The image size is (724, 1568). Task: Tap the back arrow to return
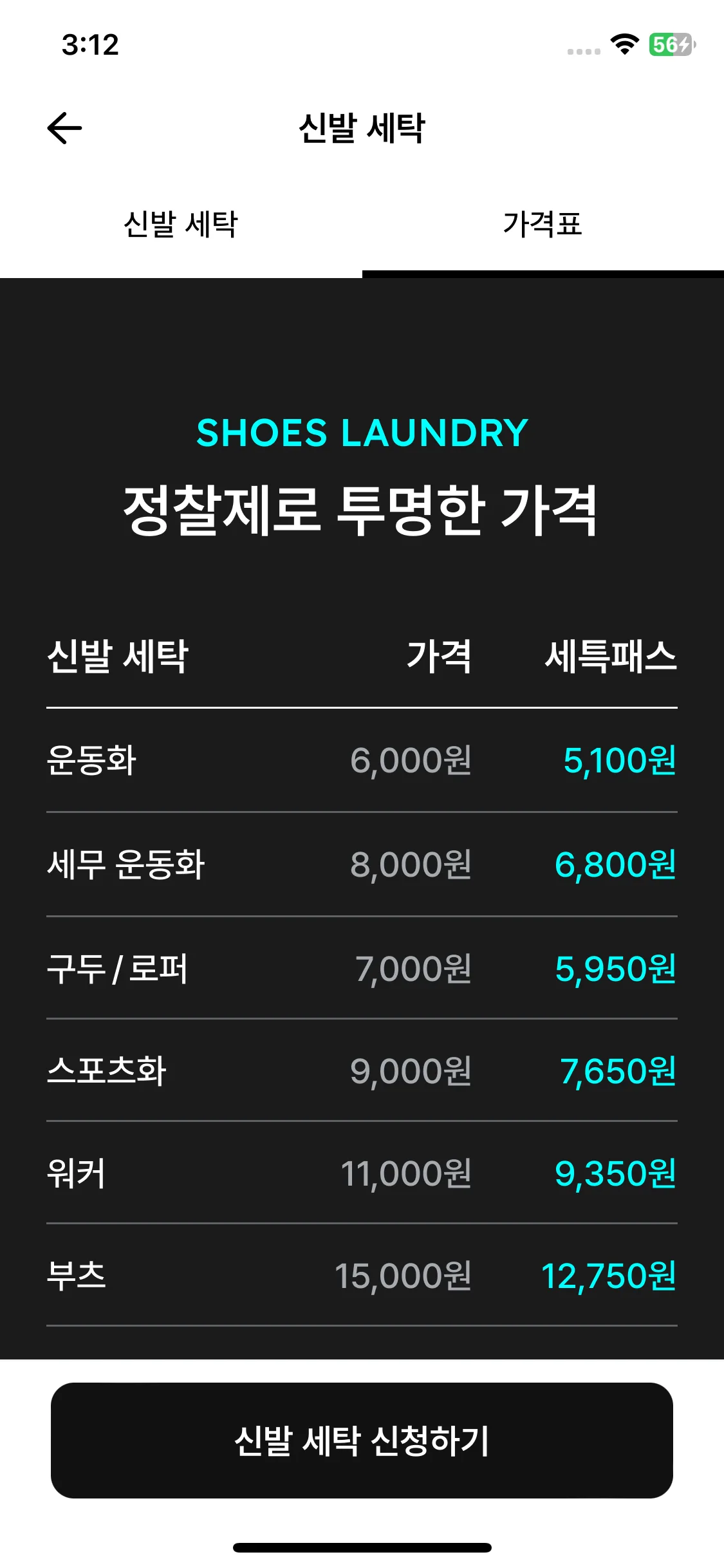pyautogui.click(x=64, y=127)
